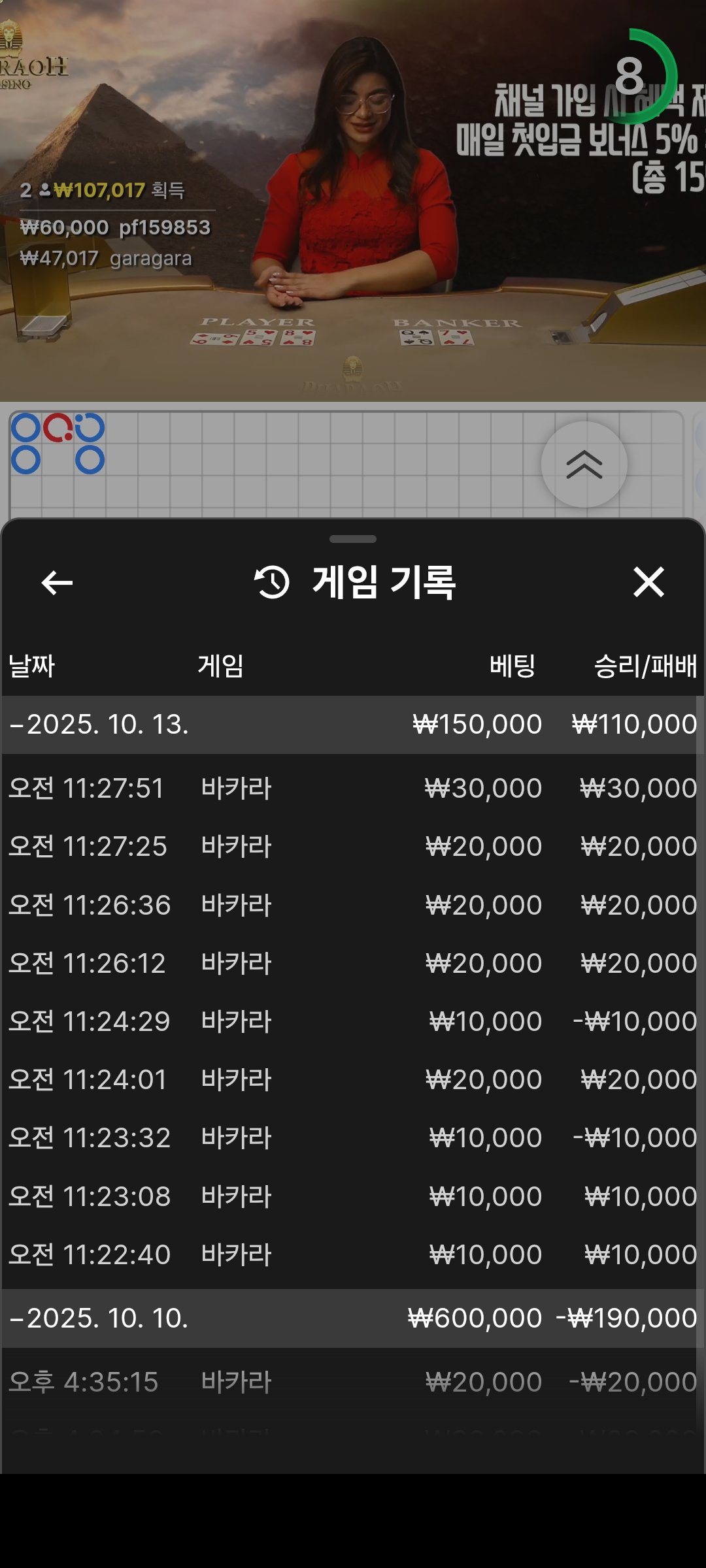This screenshot has height=1568, width=706.
Task: Show the 오전 11:24:29 losing round
Action: click(x=352, y=1021)
